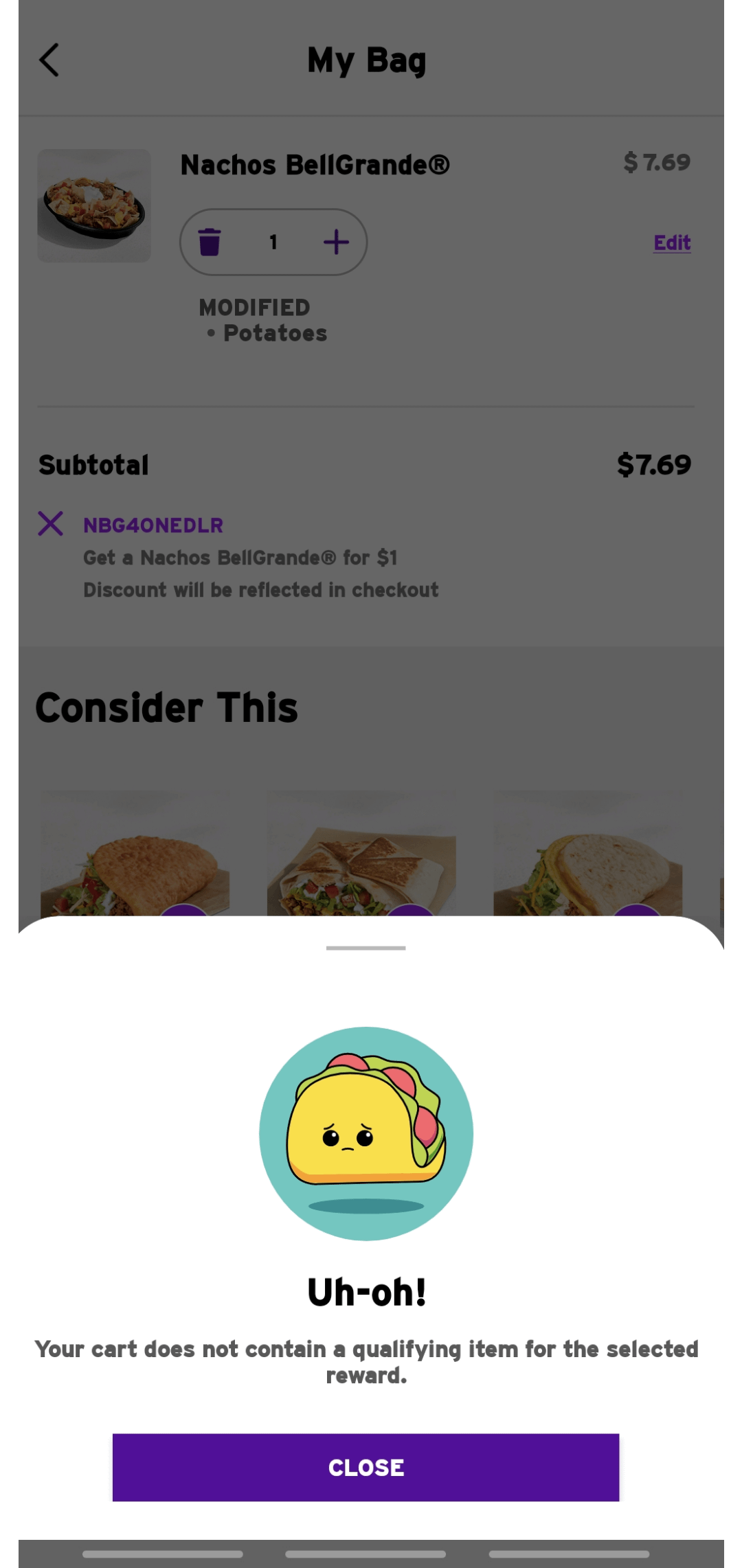This screenshot has height=1568, width=742.
Task: Close the Uh-oh reward error dialog
Action: tap(366, 1467)
